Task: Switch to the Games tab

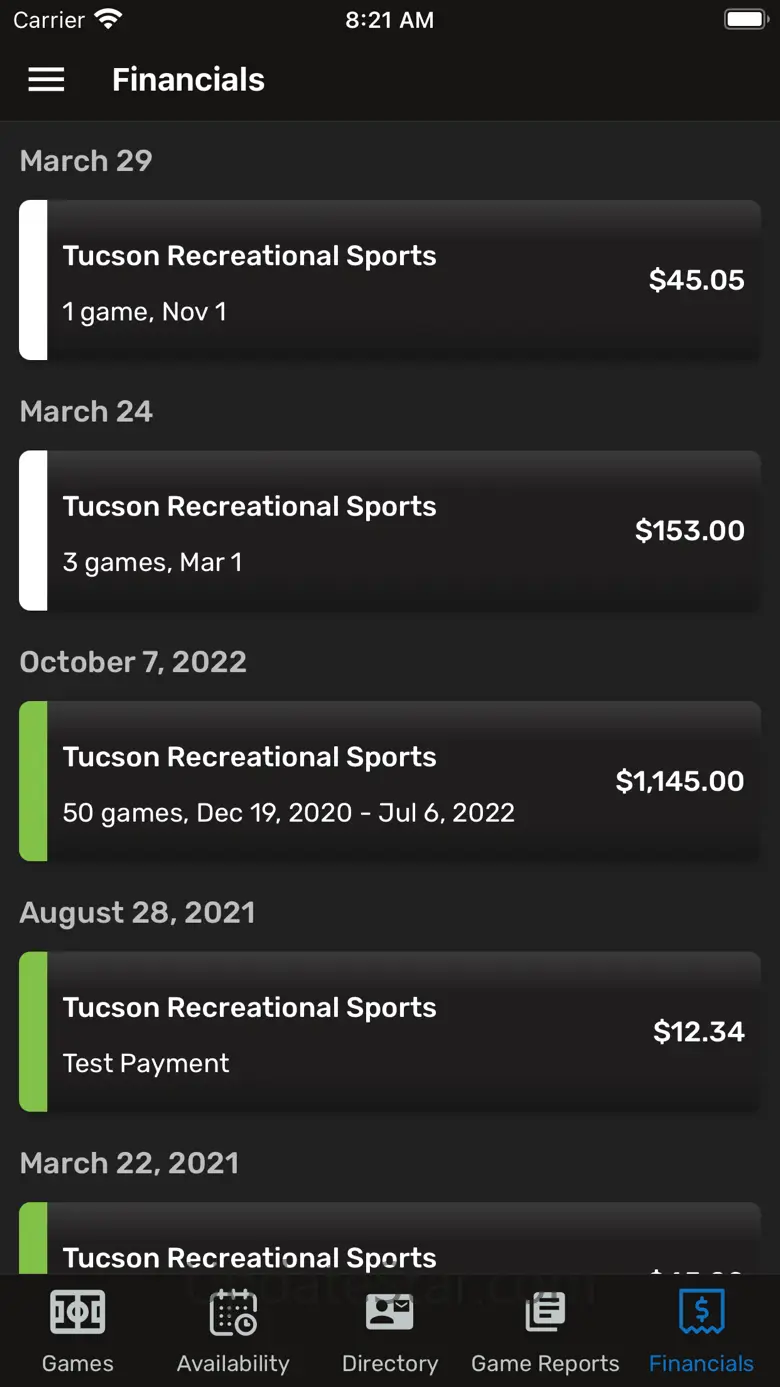Action: (x=78, y=1331)
